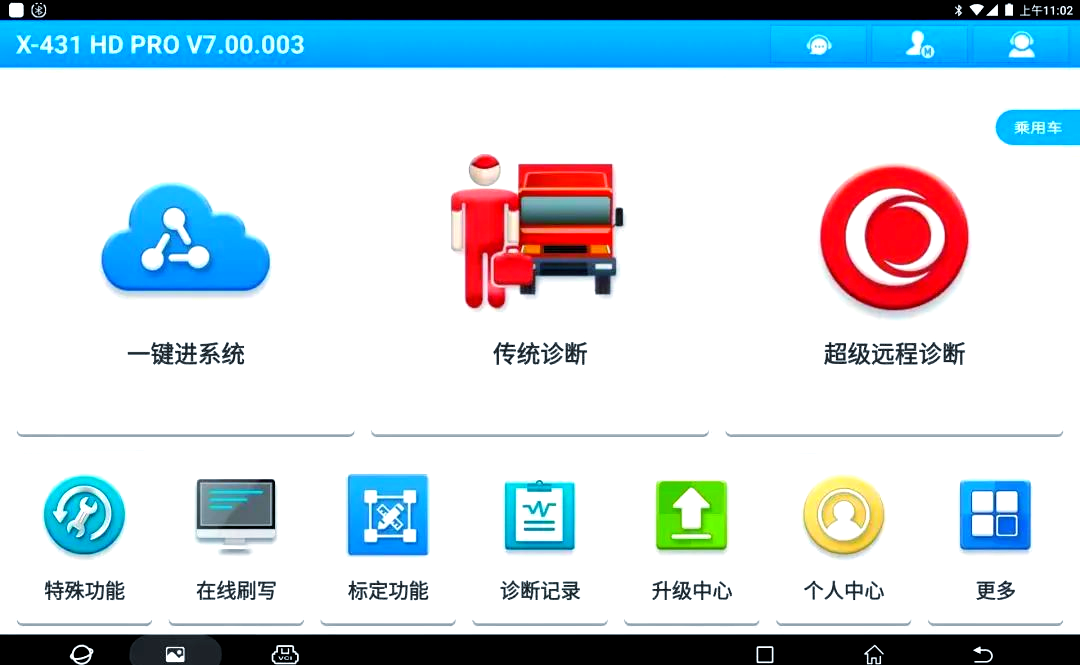Open 特殊功能 special functions
This screenshot has height=665, width=1080.
pyautogui.click(x=85, y=540)
